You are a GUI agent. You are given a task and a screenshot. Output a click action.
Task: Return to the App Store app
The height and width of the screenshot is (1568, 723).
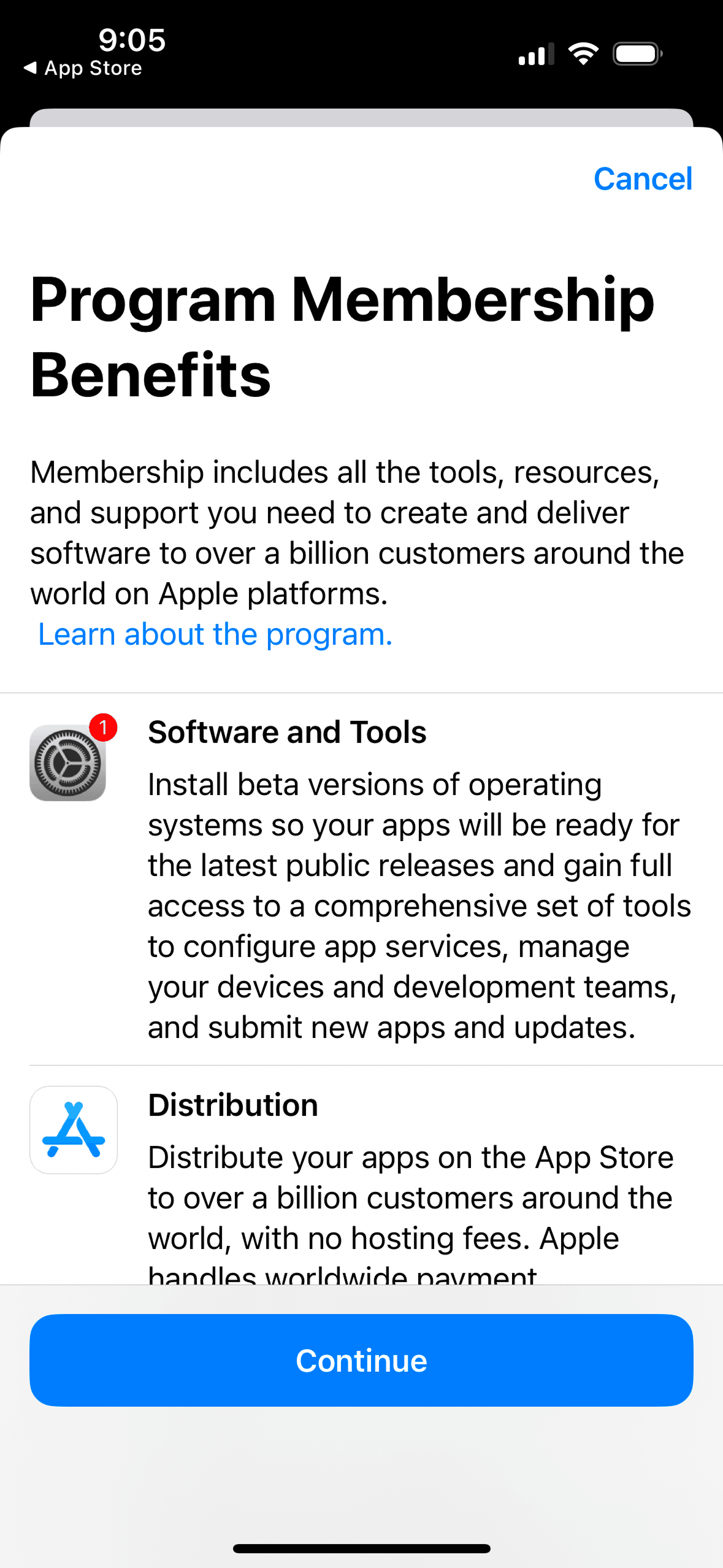coord(83,68)
